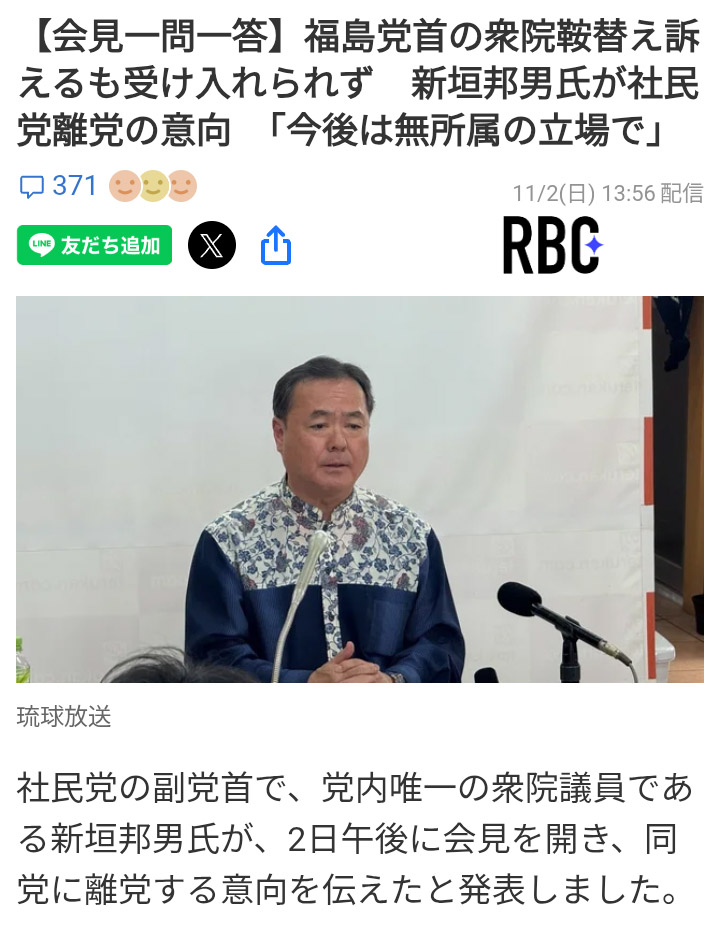
Task: Open the share sheet icon
Action: (276, 245)
